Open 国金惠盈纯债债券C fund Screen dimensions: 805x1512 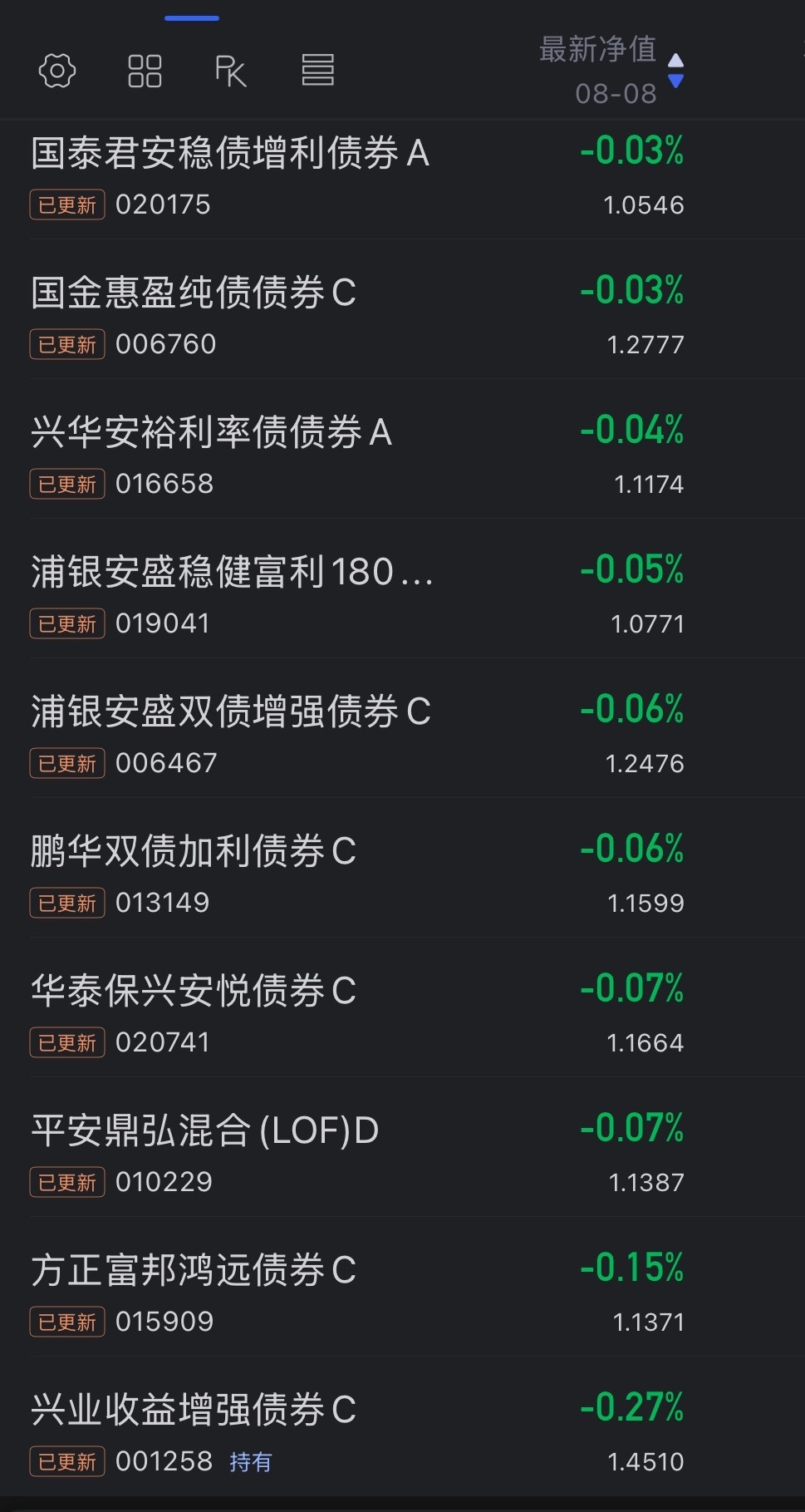click(x=402, y=309)
